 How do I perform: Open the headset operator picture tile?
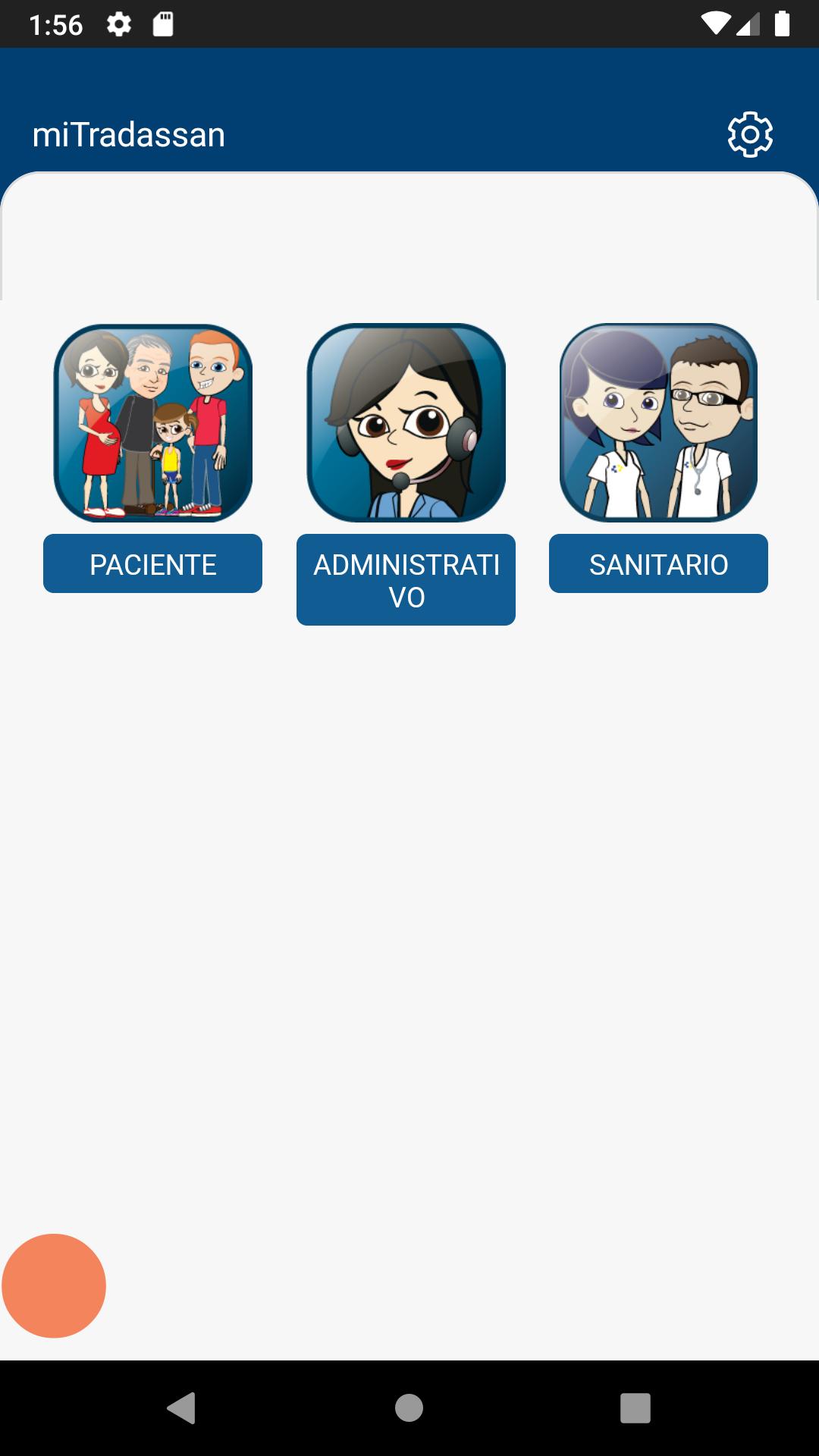(406, 423)
